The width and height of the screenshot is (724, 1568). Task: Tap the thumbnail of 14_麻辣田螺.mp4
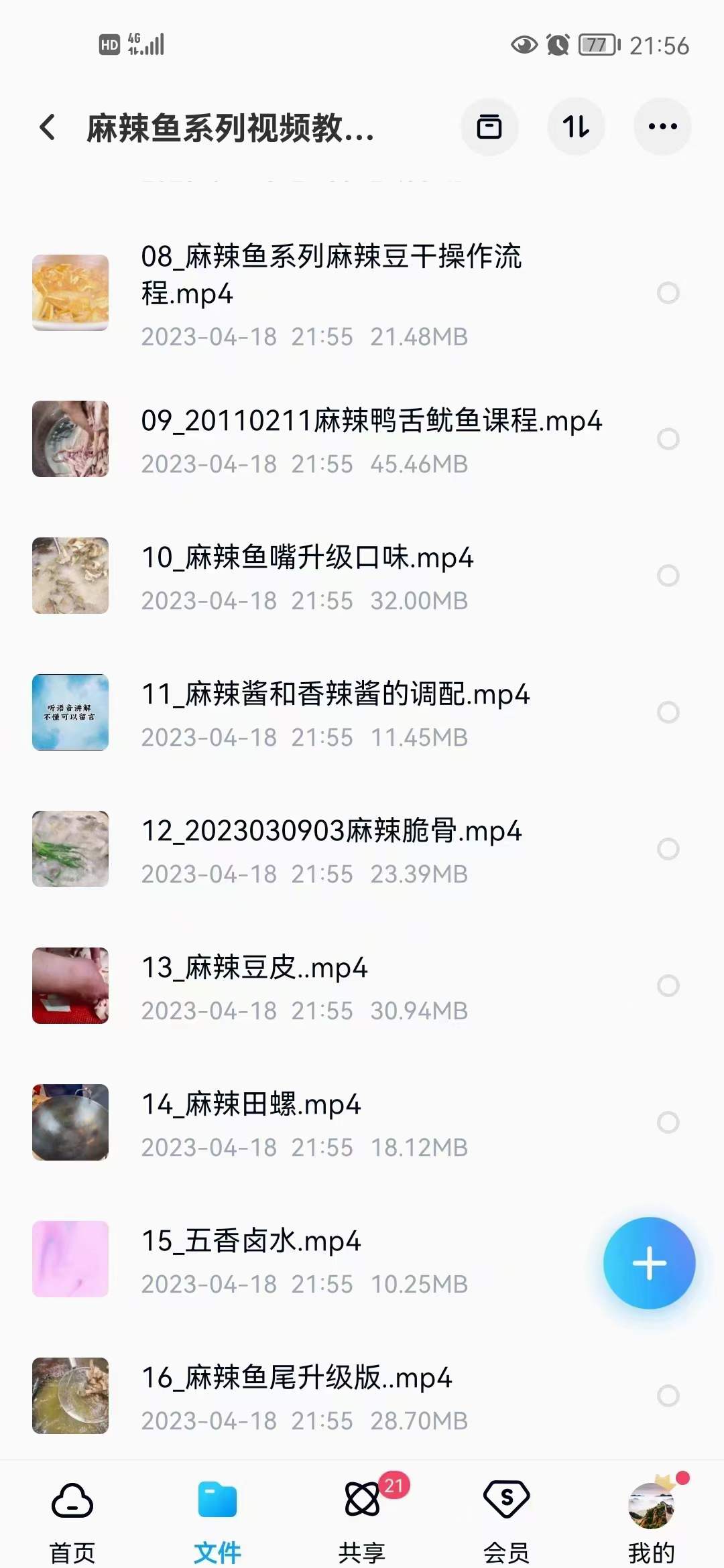[70, 1122]
